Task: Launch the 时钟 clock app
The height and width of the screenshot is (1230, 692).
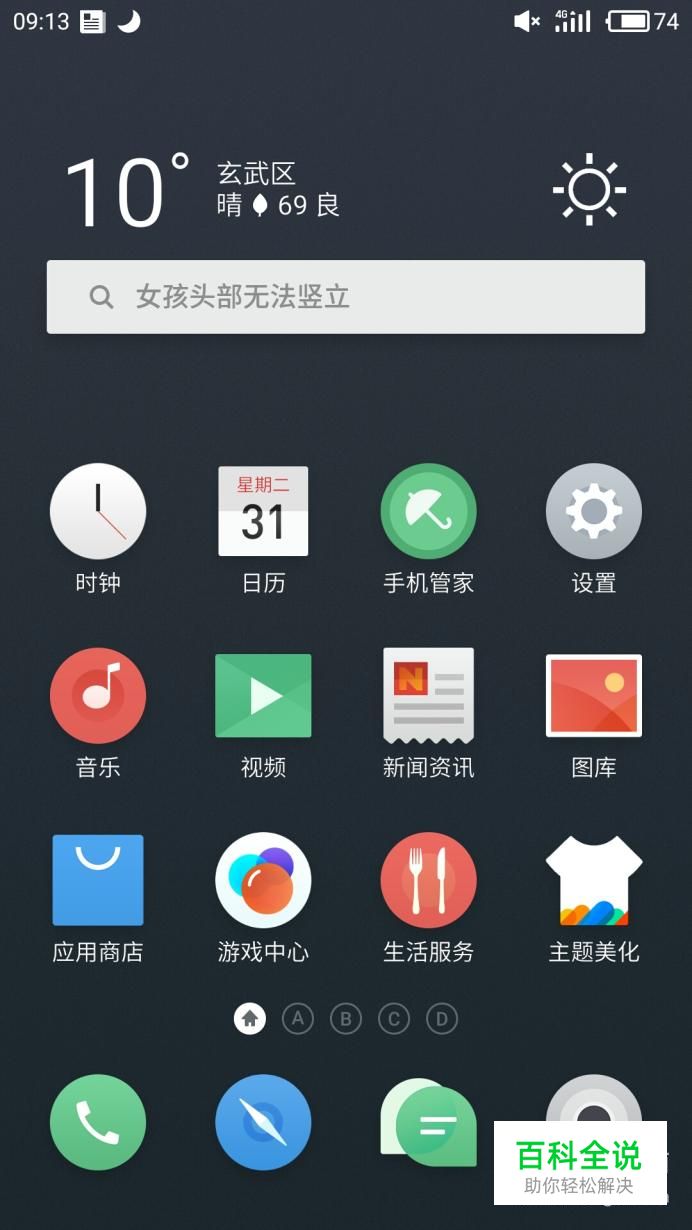Action: click(x=98, y=512)
